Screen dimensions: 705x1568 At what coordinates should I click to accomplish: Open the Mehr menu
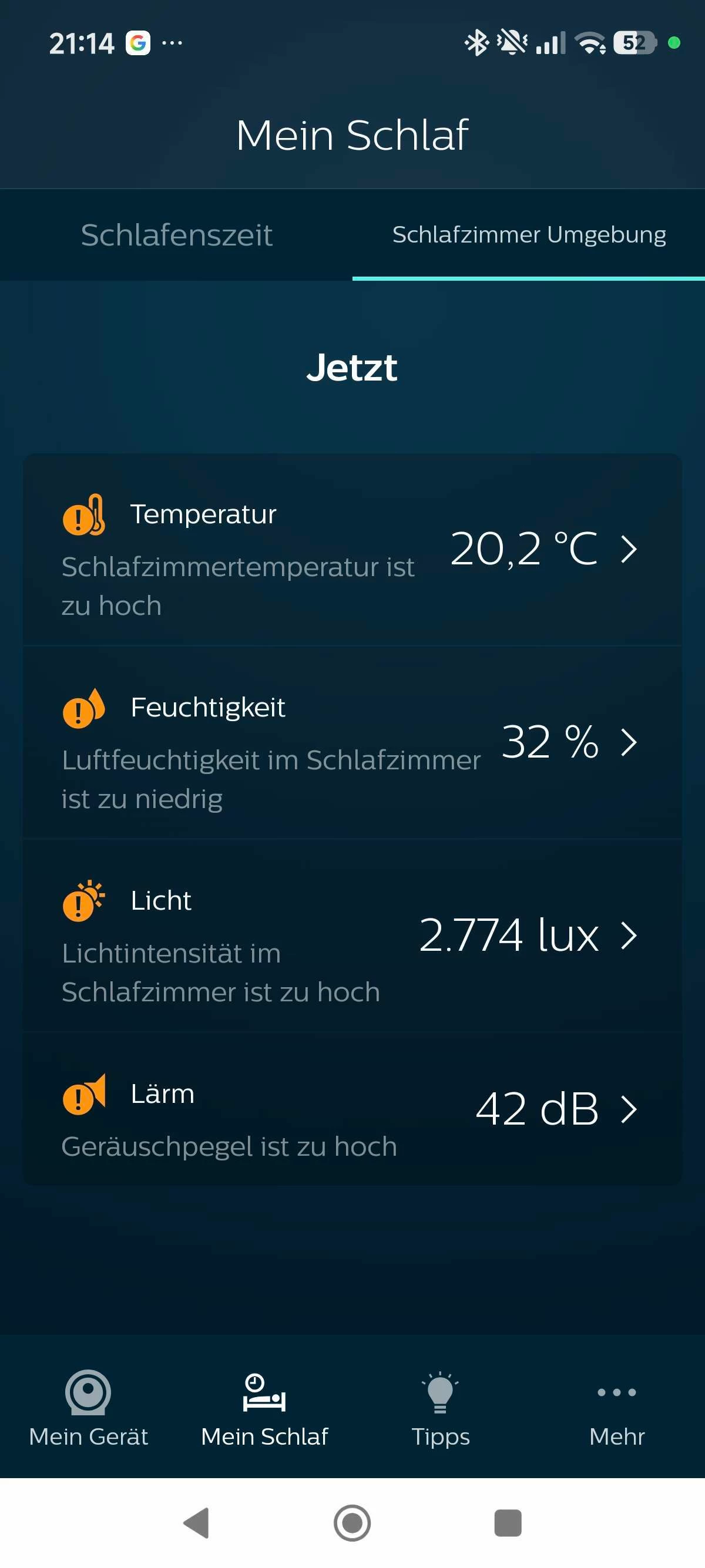pyautogui.click(x=616, y=1407)
